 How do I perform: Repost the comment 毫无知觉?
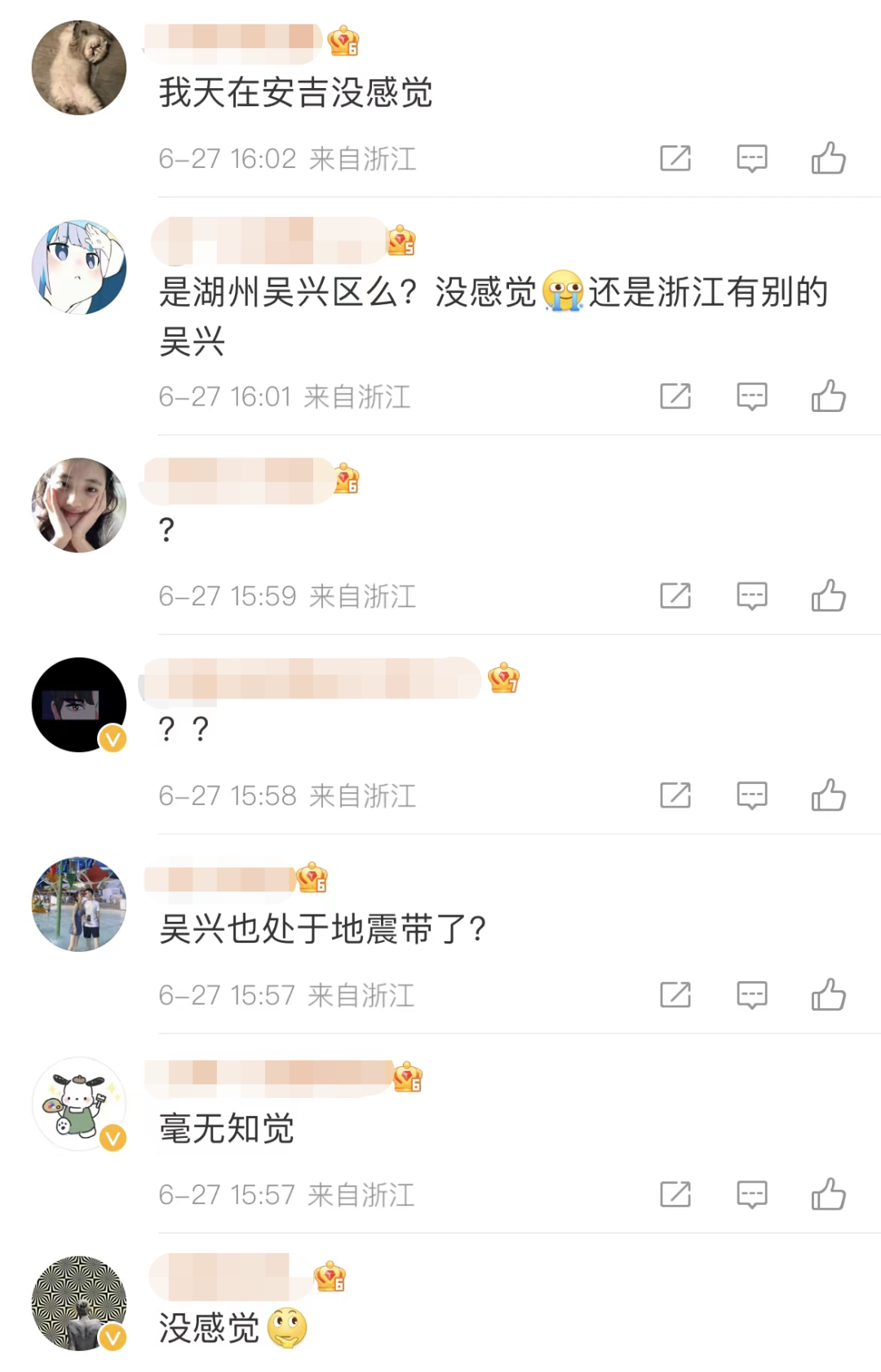pyautogui.click(x=675, y=1195)
